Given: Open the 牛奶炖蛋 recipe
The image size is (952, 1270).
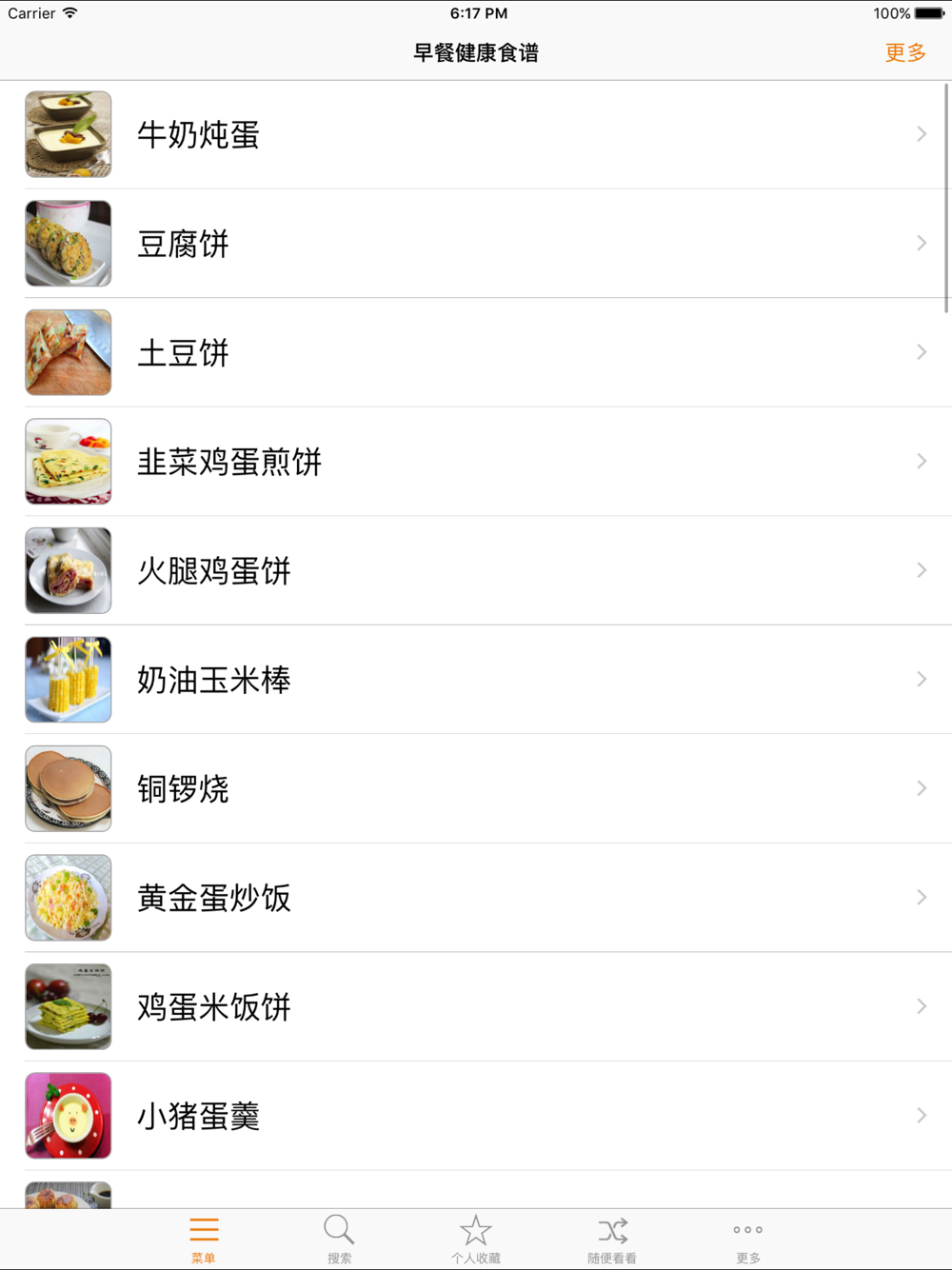Looking at the screenshot, I should click(x=476, y=134).
